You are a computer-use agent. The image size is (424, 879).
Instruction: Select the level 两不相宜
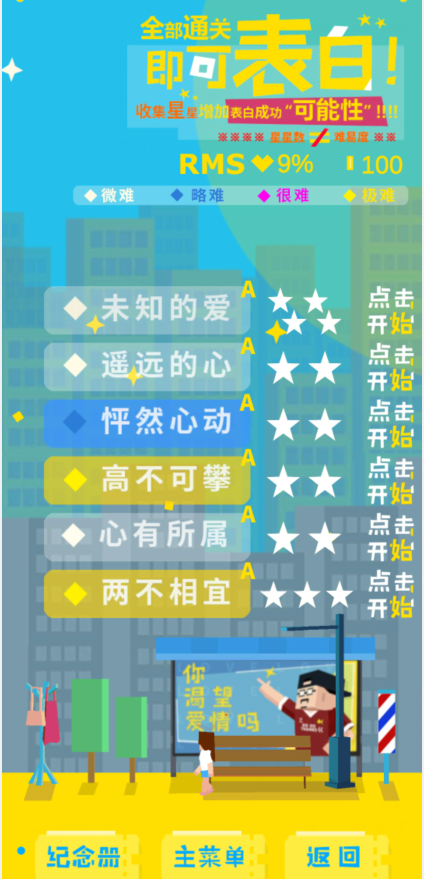[147, 594]
